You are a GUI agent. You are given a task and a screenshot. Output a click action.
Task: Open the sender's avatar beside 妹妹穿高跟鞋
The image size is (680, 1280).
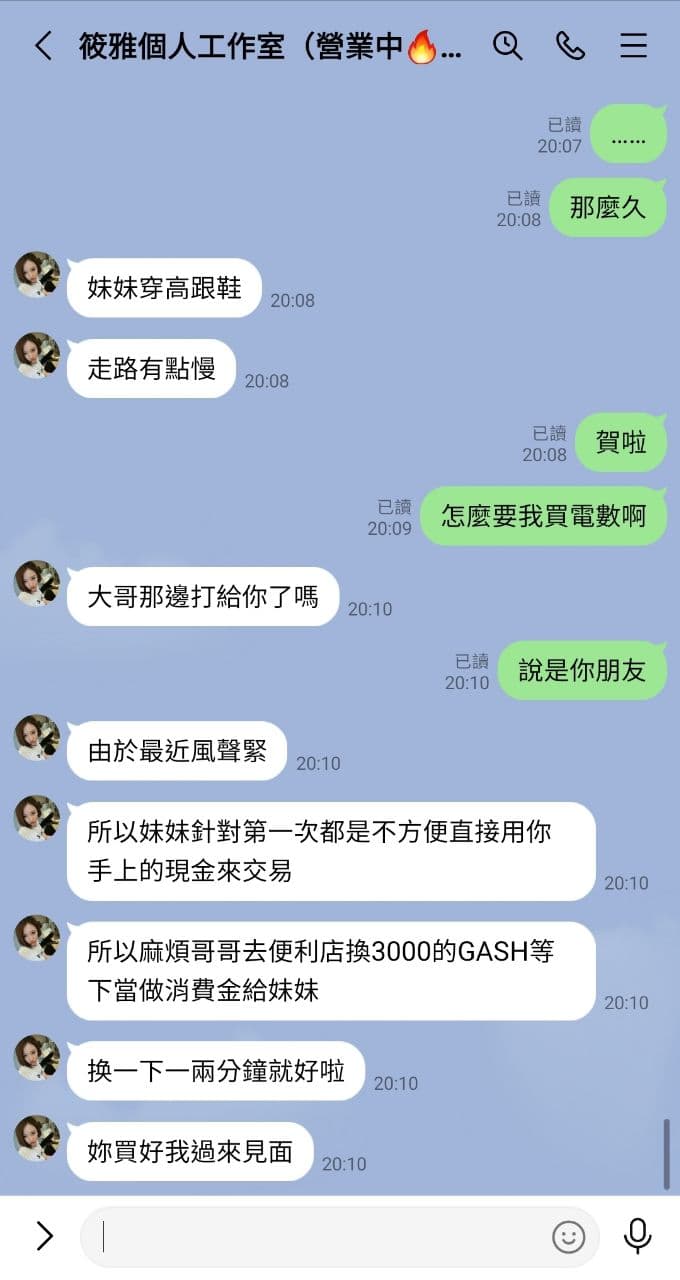[x=37, y=275]
